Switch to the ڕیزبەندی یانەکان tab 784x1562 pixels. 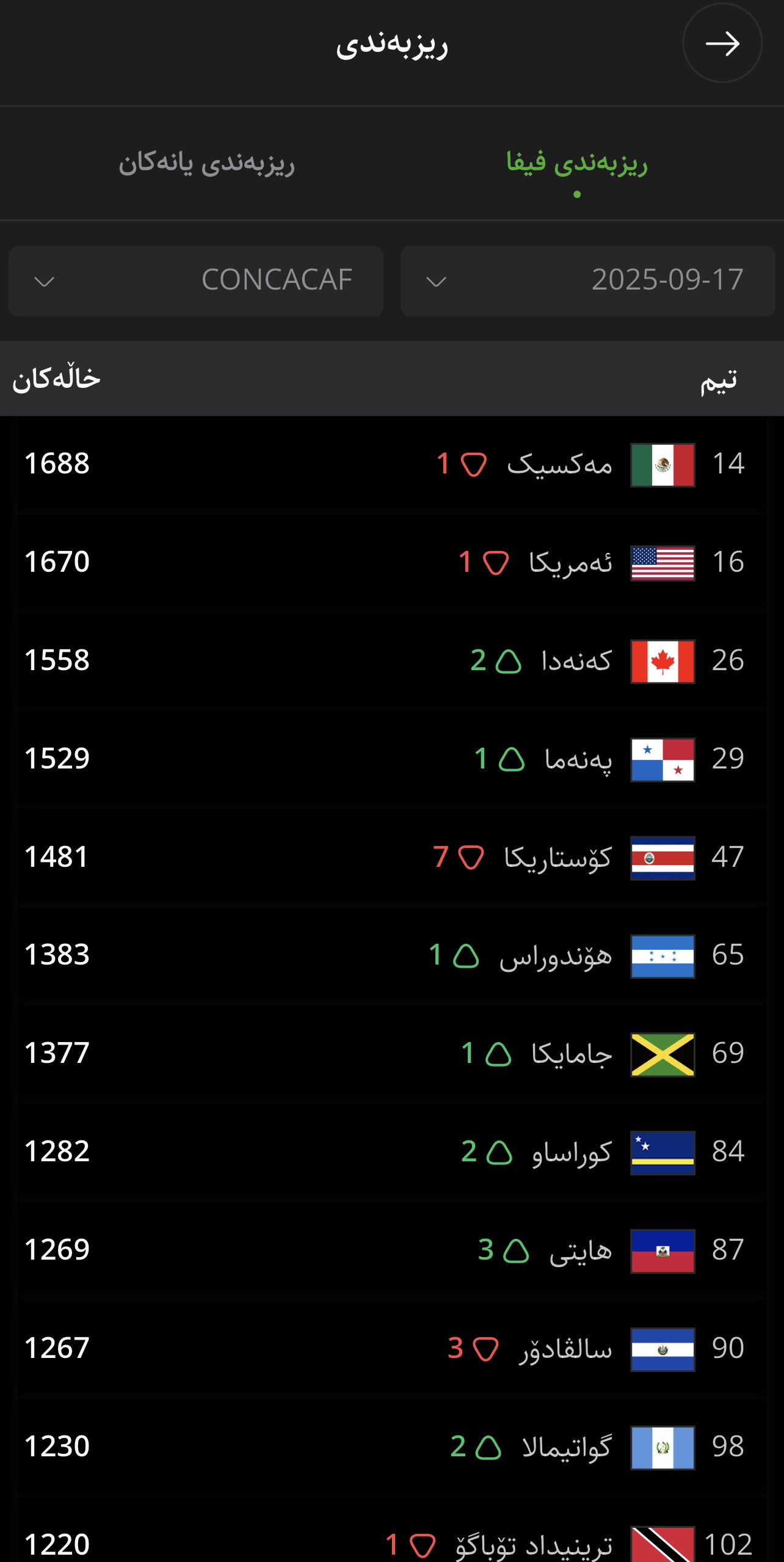click(206, 163)
